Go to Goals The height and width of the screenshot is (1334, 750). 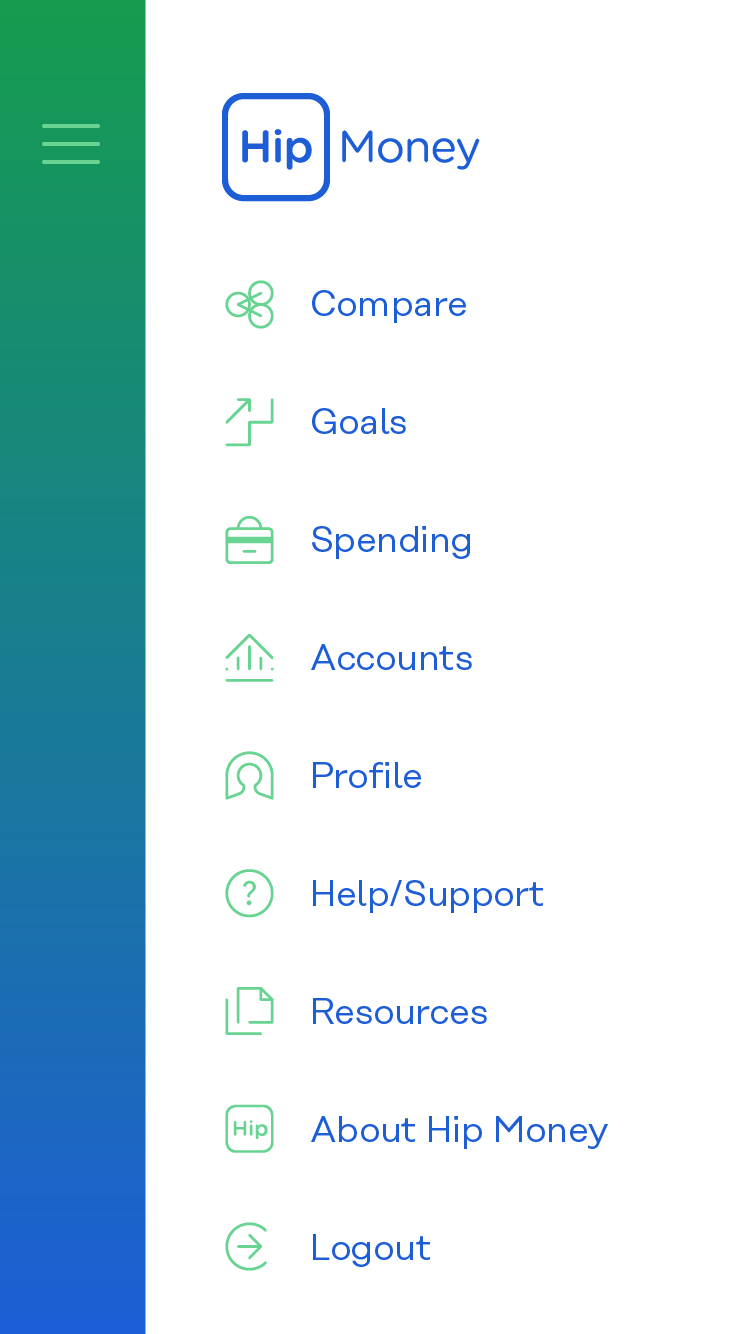point(358,422)
